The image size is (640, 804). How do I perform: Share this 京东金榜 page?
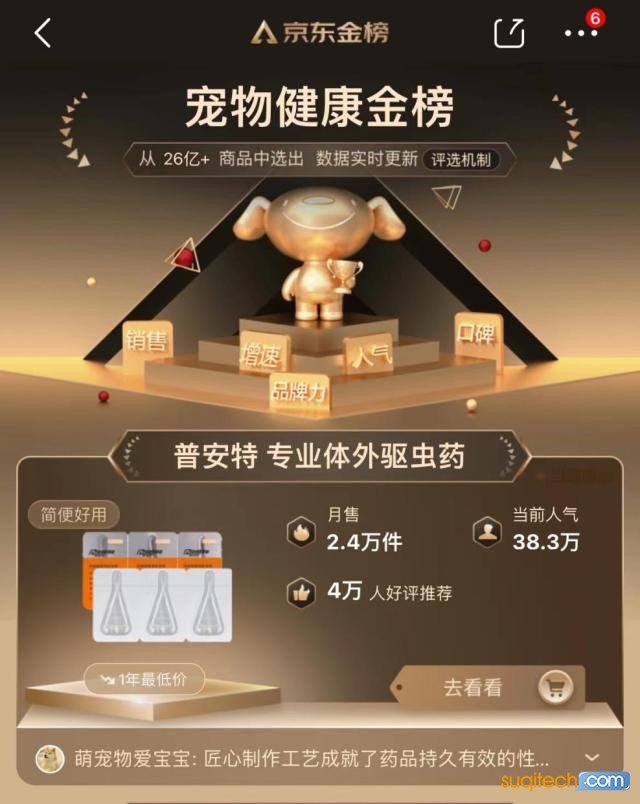click(x=509, y=33)
